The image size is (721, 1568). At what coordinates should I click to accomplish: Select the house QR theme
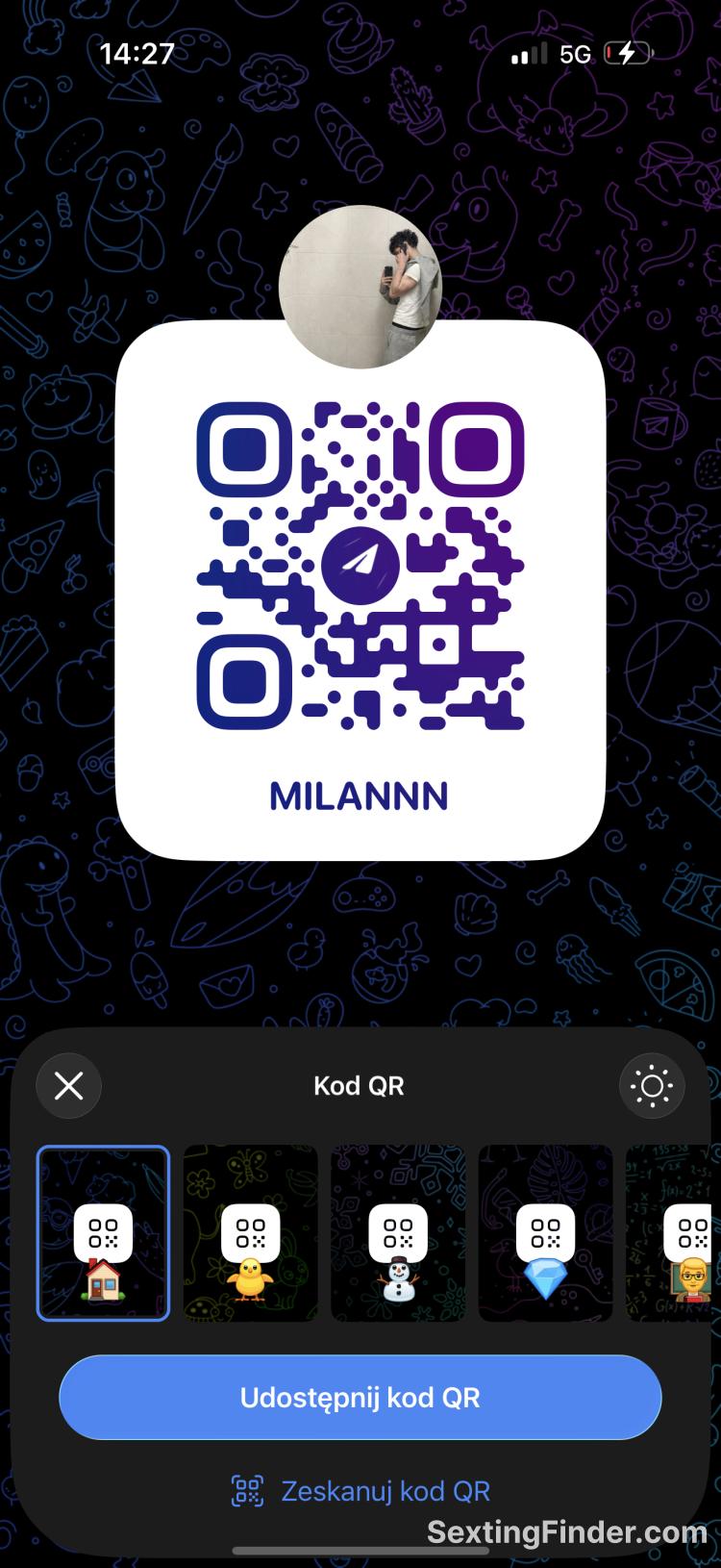tap(103, 1233)
